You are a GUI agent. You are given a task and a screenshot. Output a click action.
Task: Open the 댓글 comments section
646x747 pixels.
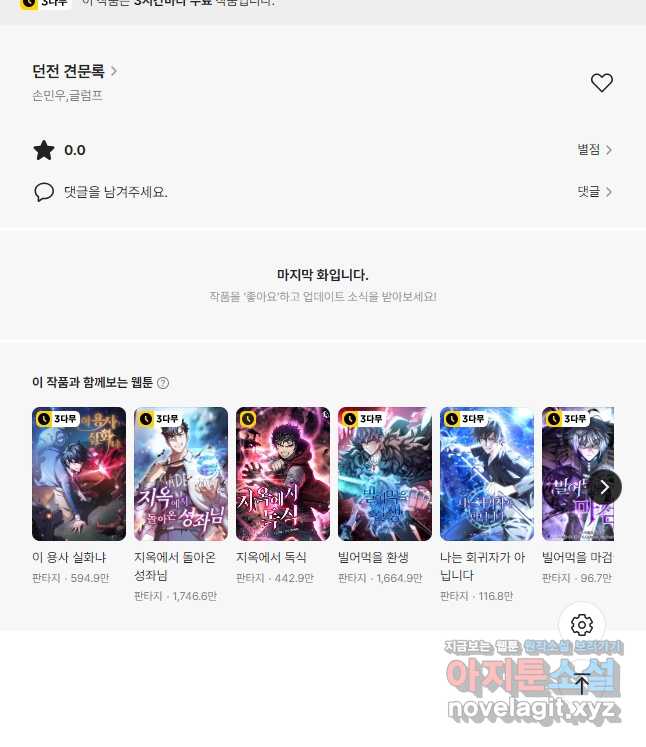[x=594, y=191]
